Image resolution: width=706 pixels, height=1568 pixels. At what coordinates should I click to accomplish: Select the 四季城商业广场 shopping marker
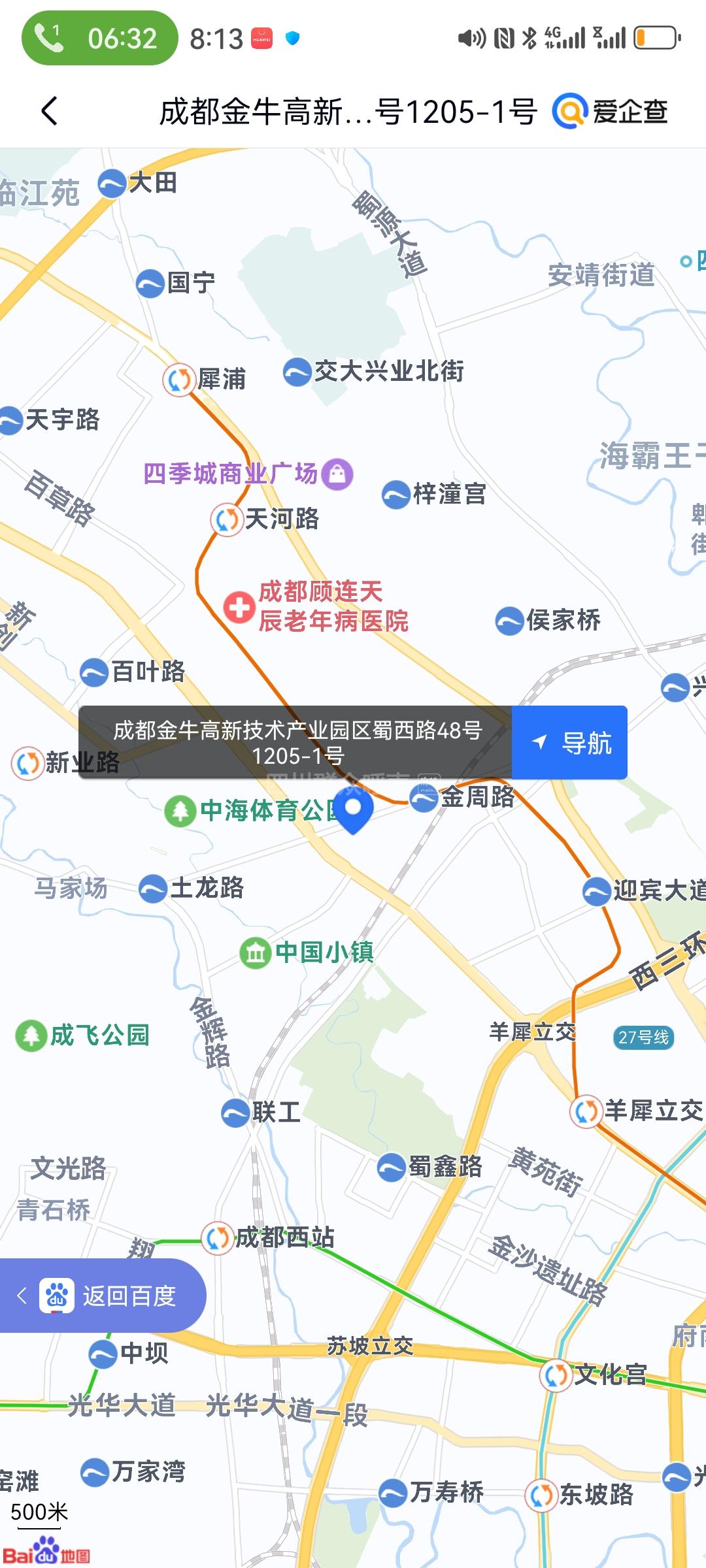pyautogui.click(x=337, y=473)
